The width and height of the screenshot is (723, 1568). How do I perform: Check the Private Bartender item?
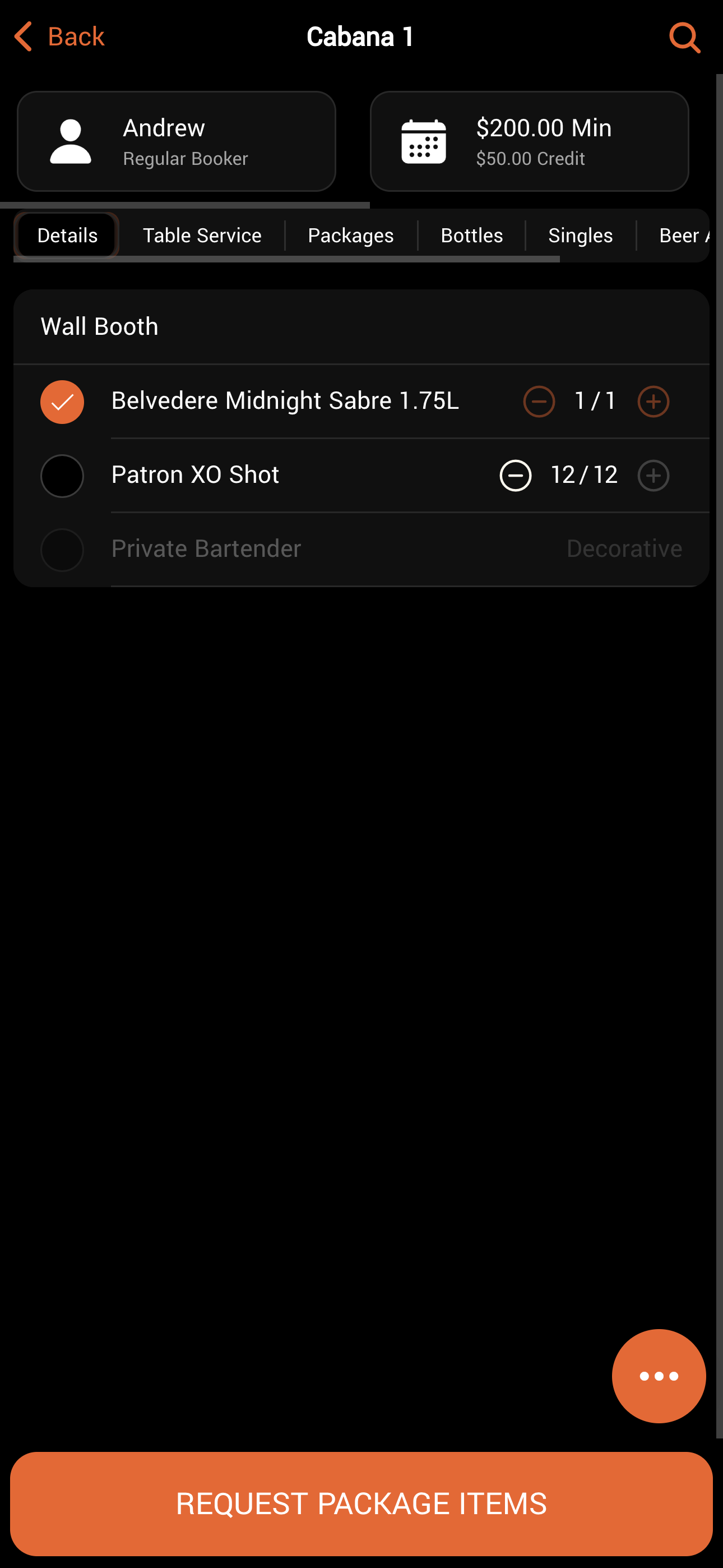(62, 550)
